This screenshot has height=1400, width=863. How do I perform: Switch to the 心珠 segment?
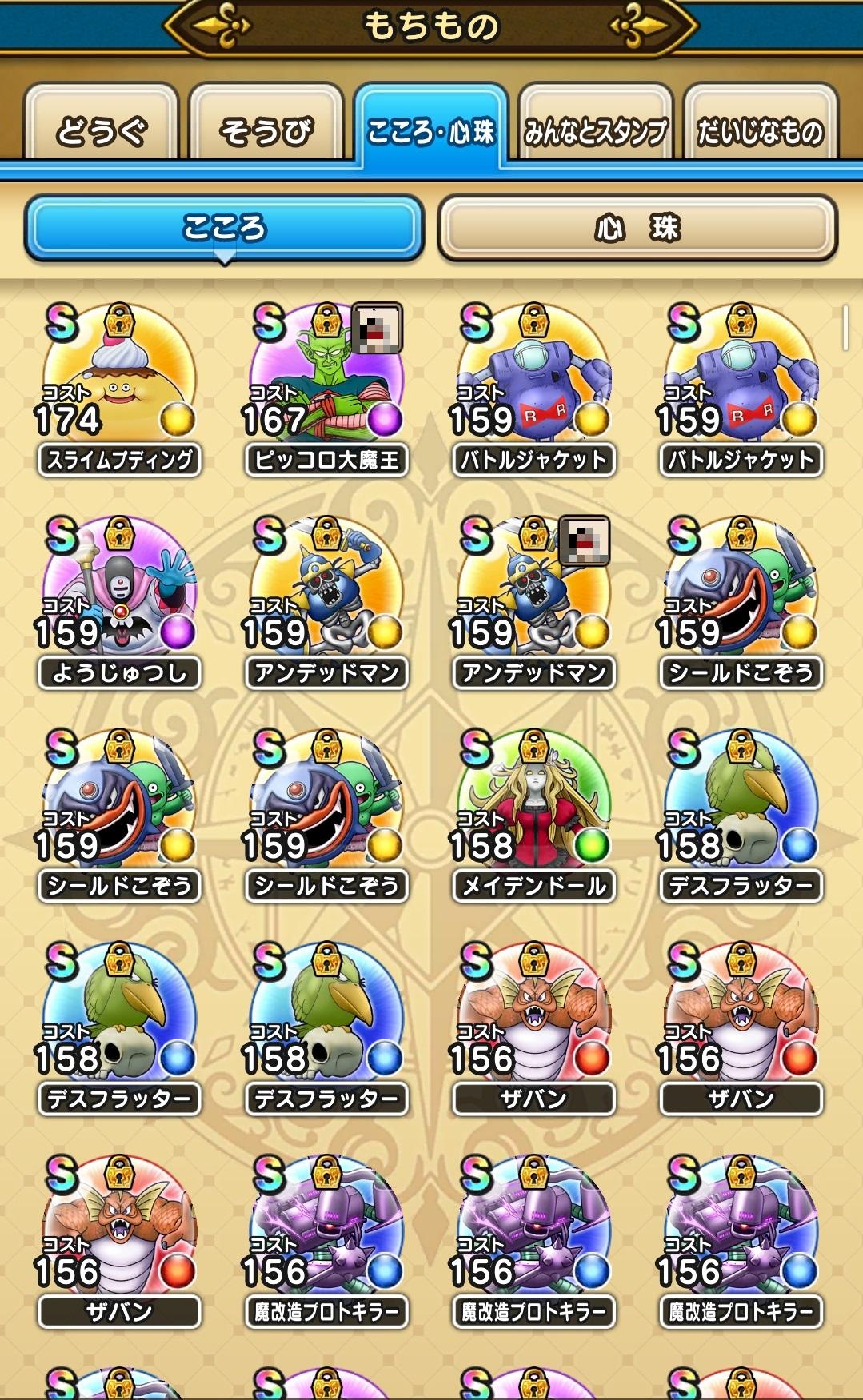(x=637, y=227)
